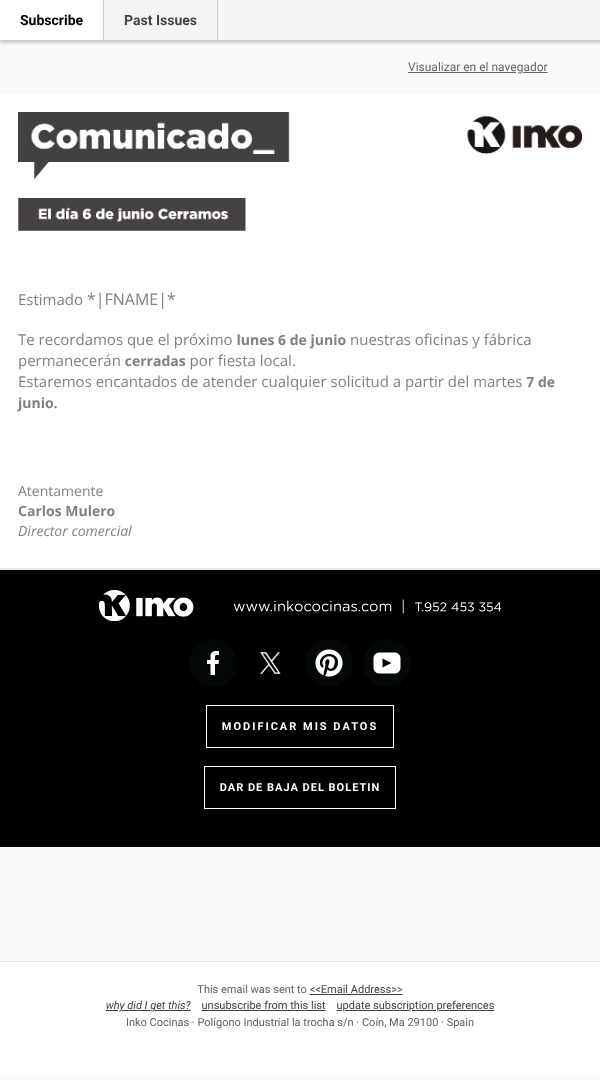Open update subscription preferences link
This screenshot has width=600, height=1080.
415,1005
